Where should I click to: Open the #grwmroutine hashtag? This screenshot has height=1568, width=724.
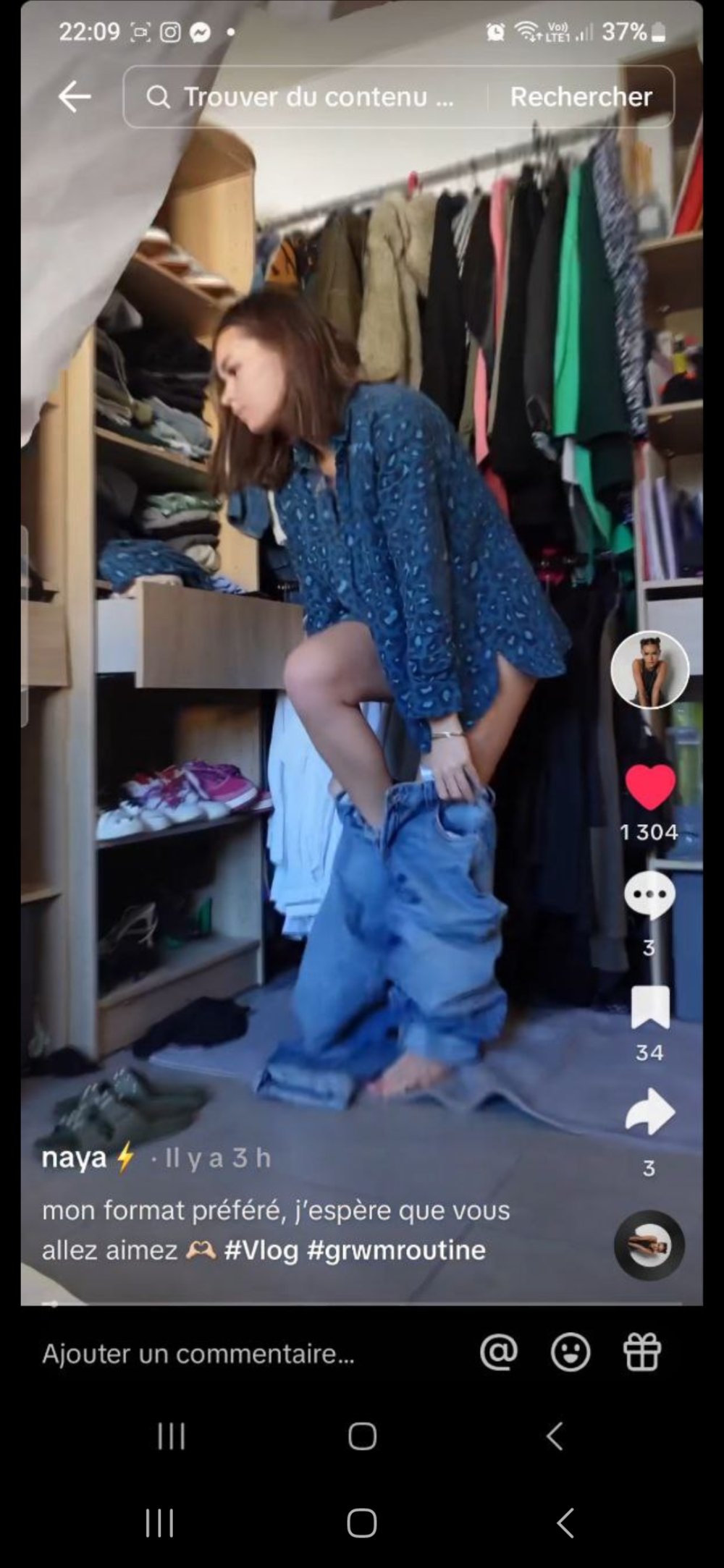click(396, 1250)
